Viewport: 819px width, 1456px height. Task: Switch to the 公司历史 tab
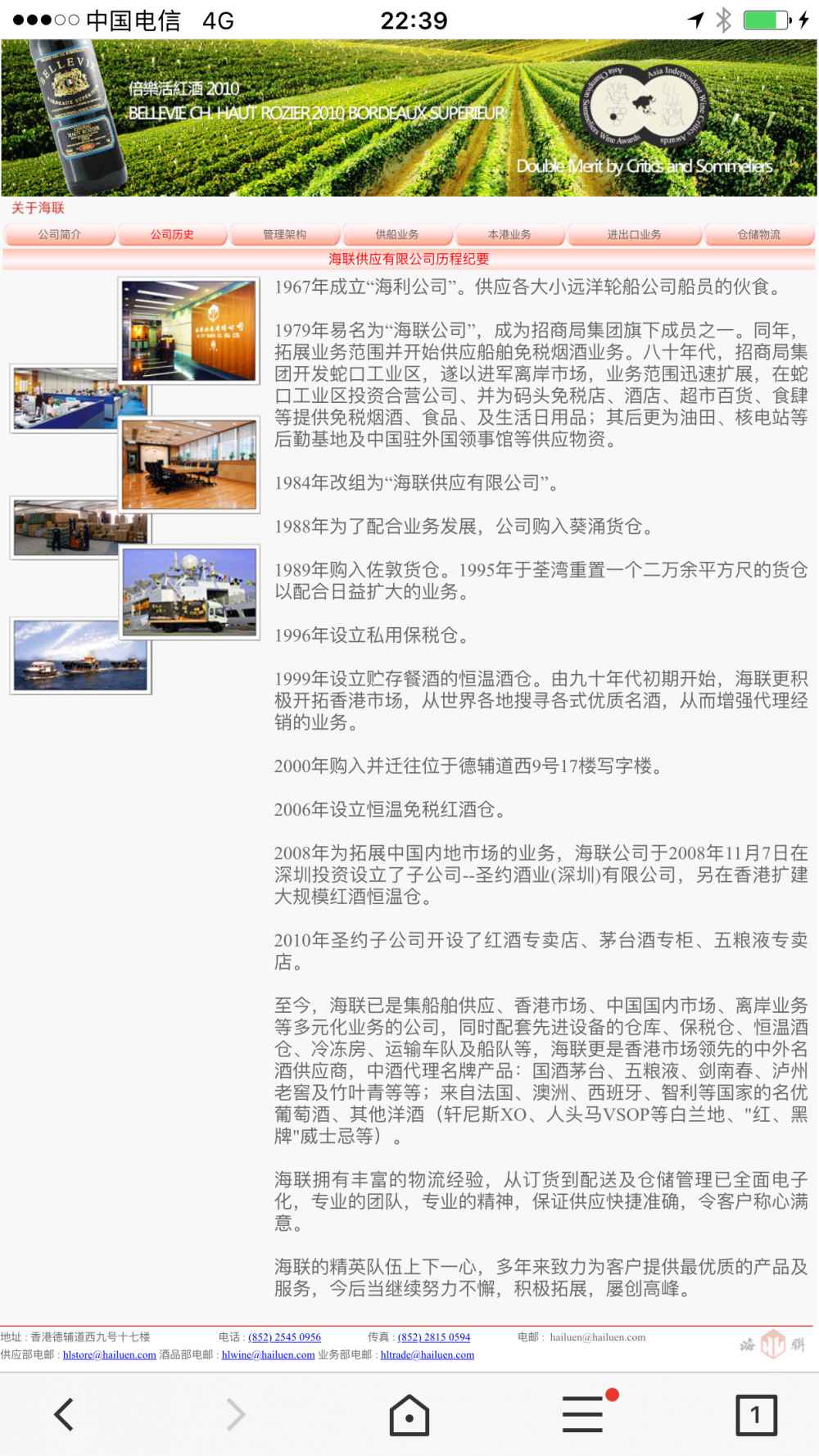click(x=172, y=234)
